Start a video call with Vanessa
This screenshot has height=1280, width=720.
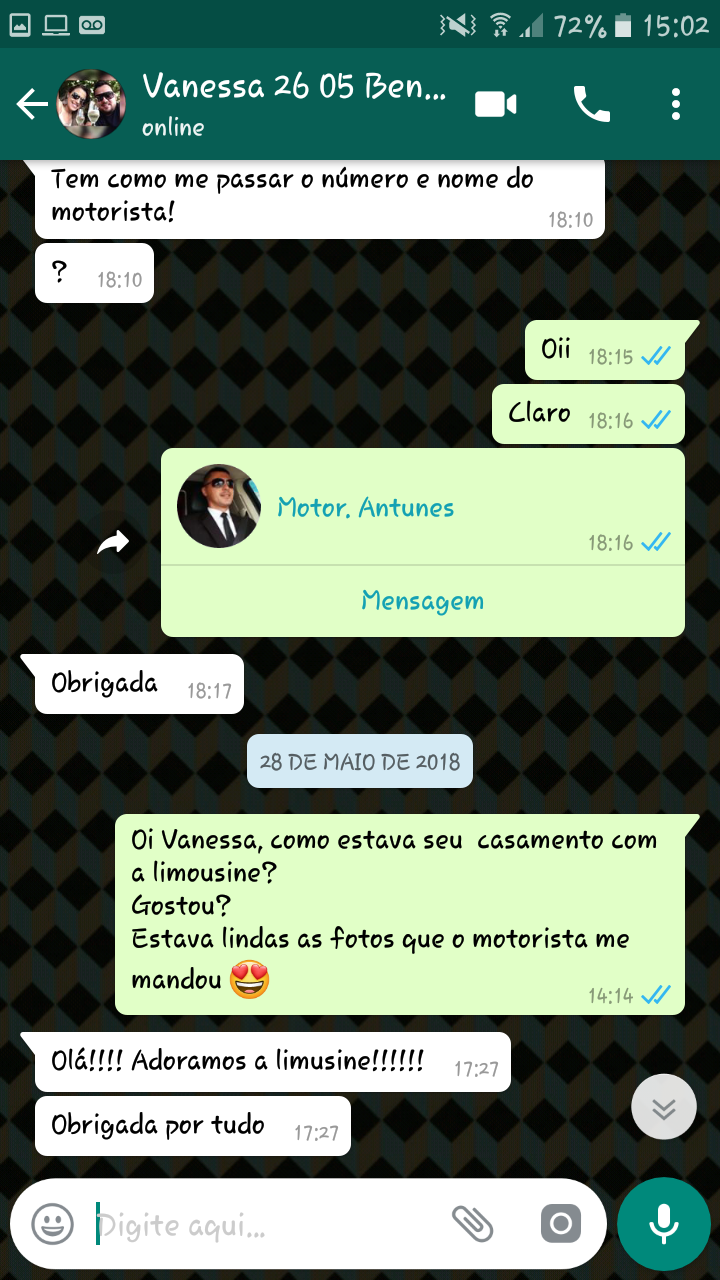[x=495, y=103]
